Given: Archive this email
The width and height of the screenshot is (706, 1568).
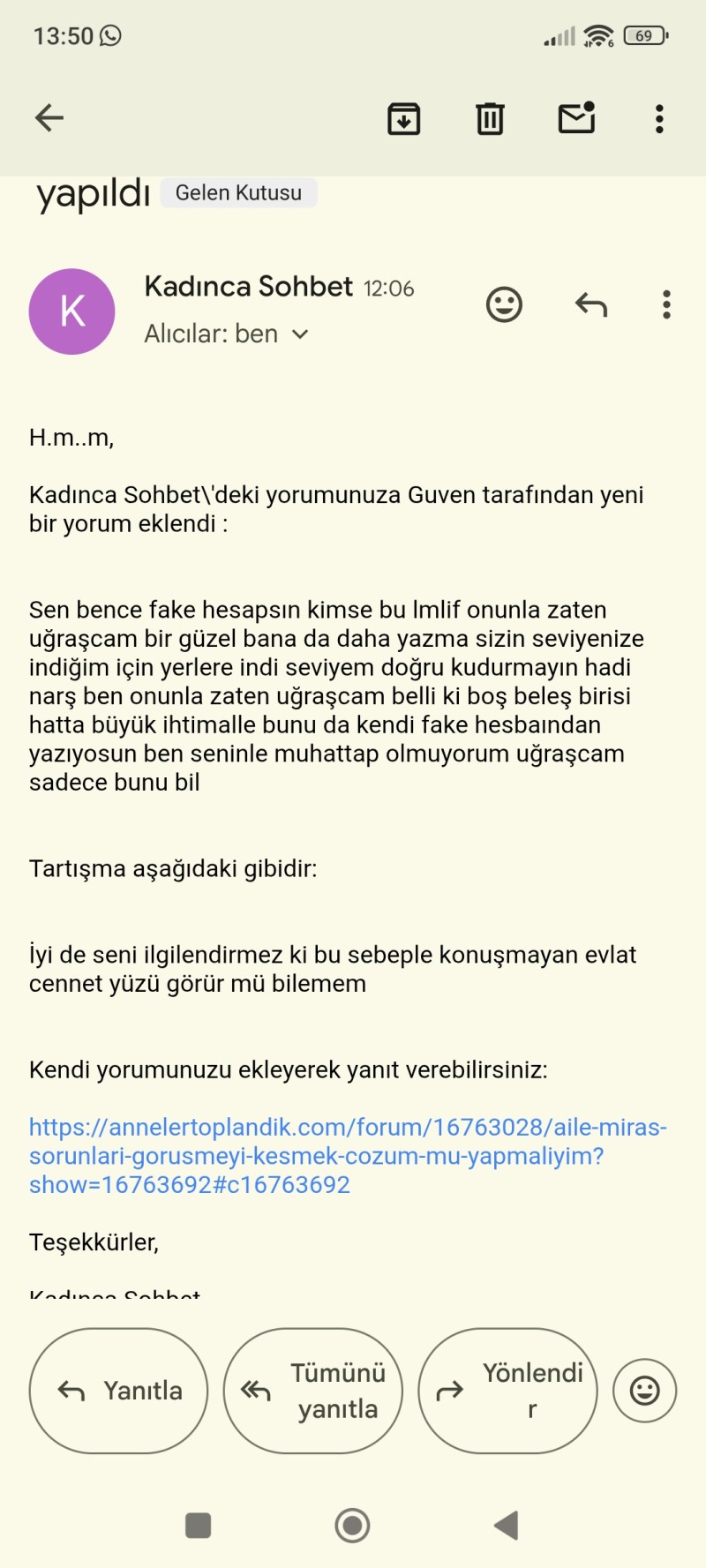Looking at the screenshot, I should pos(404,118).
